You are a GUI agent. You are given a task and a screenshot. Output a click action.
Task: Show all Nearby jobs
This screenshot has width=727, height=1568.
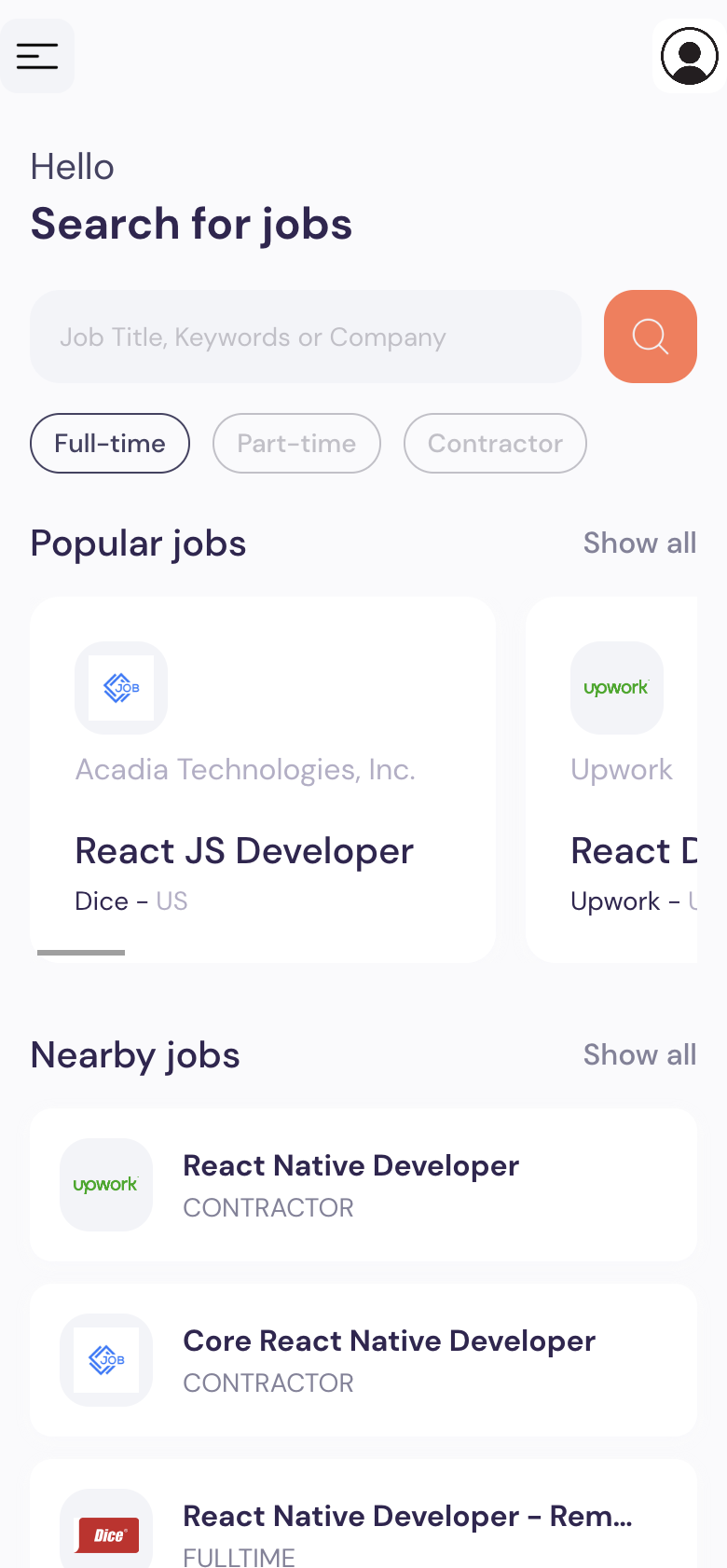coord(639,1054)
